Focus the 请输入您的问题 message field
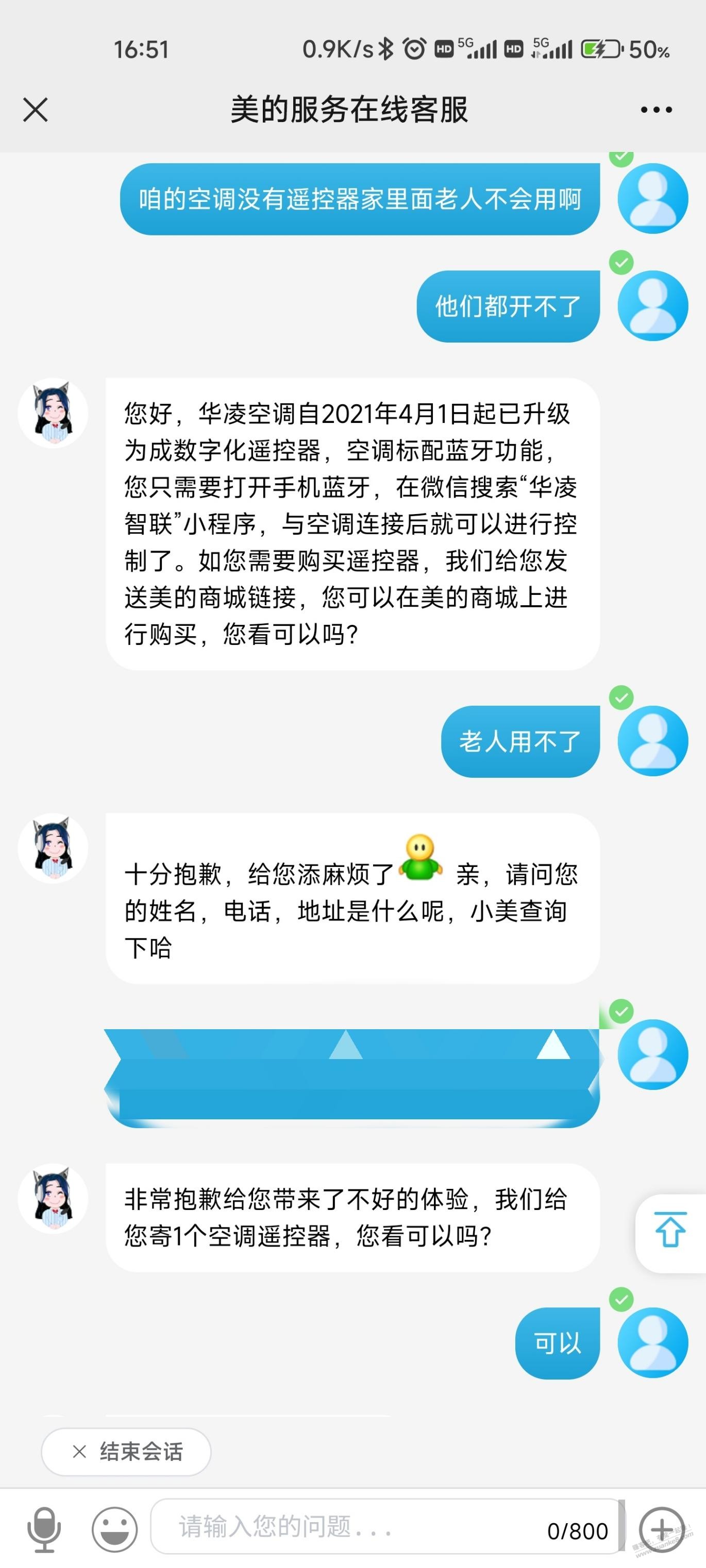 click(x=354, y=1527)
